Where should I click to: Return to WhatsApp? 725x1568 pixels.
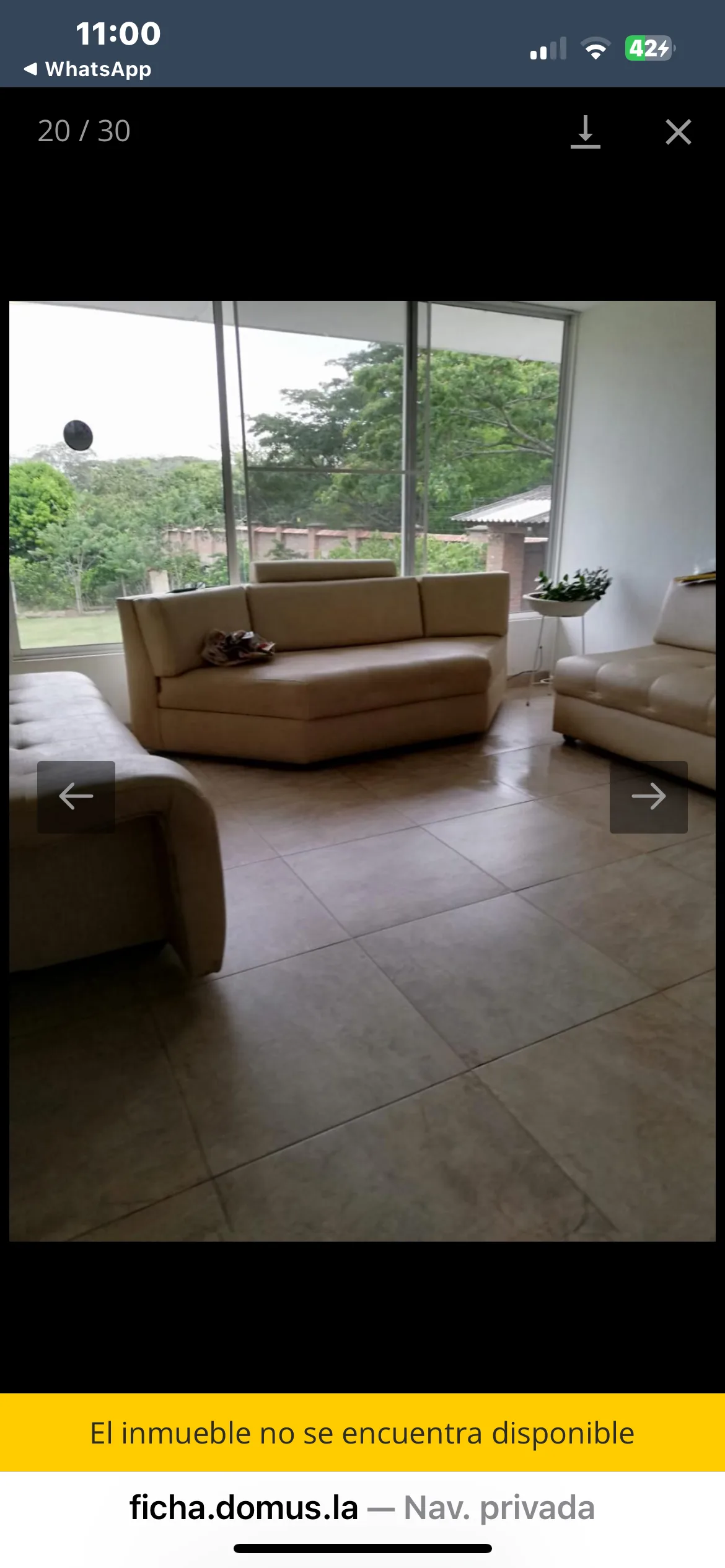(88, 69)
